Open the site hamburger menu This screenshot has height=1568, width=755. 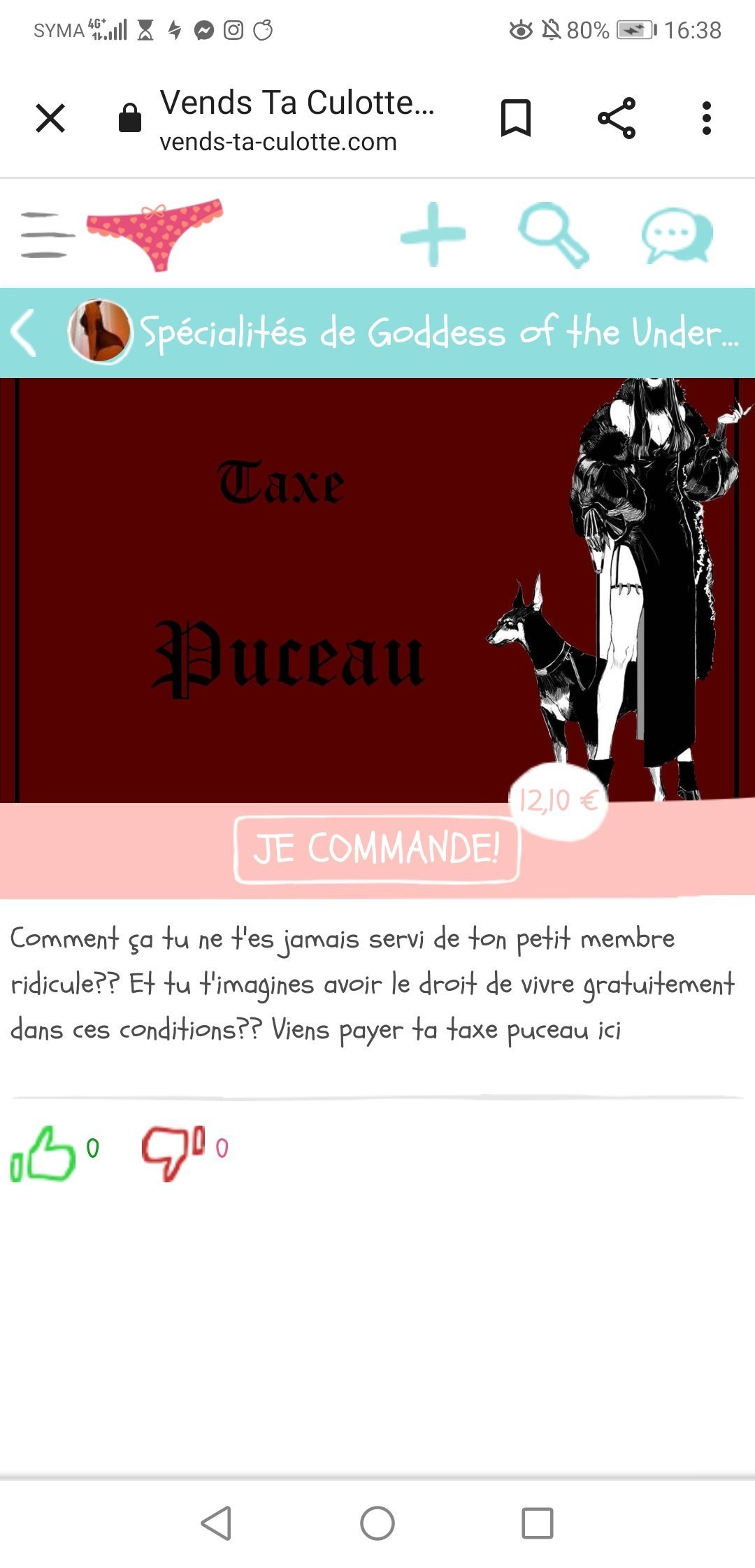[x=47, y=235]
